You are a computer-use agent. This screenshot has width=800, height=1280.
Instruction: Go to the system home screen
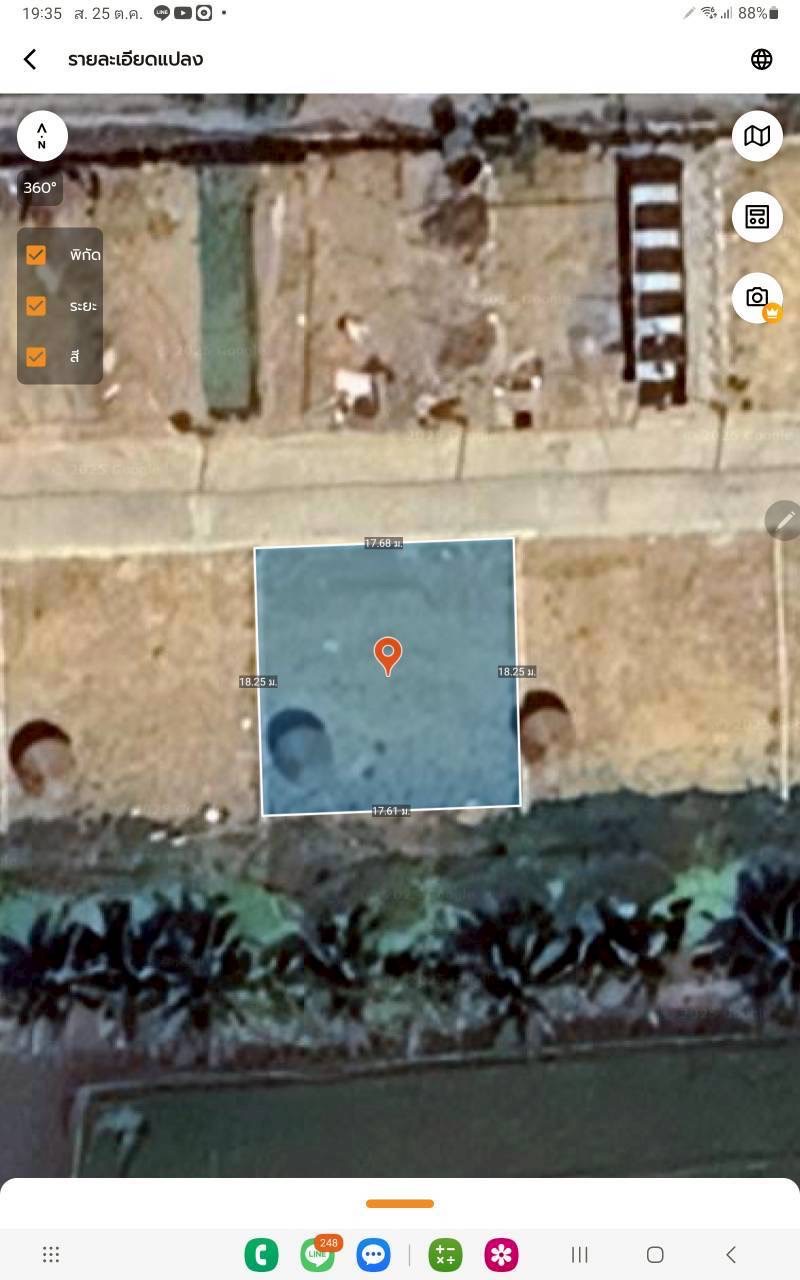(x=655, y=1254)
